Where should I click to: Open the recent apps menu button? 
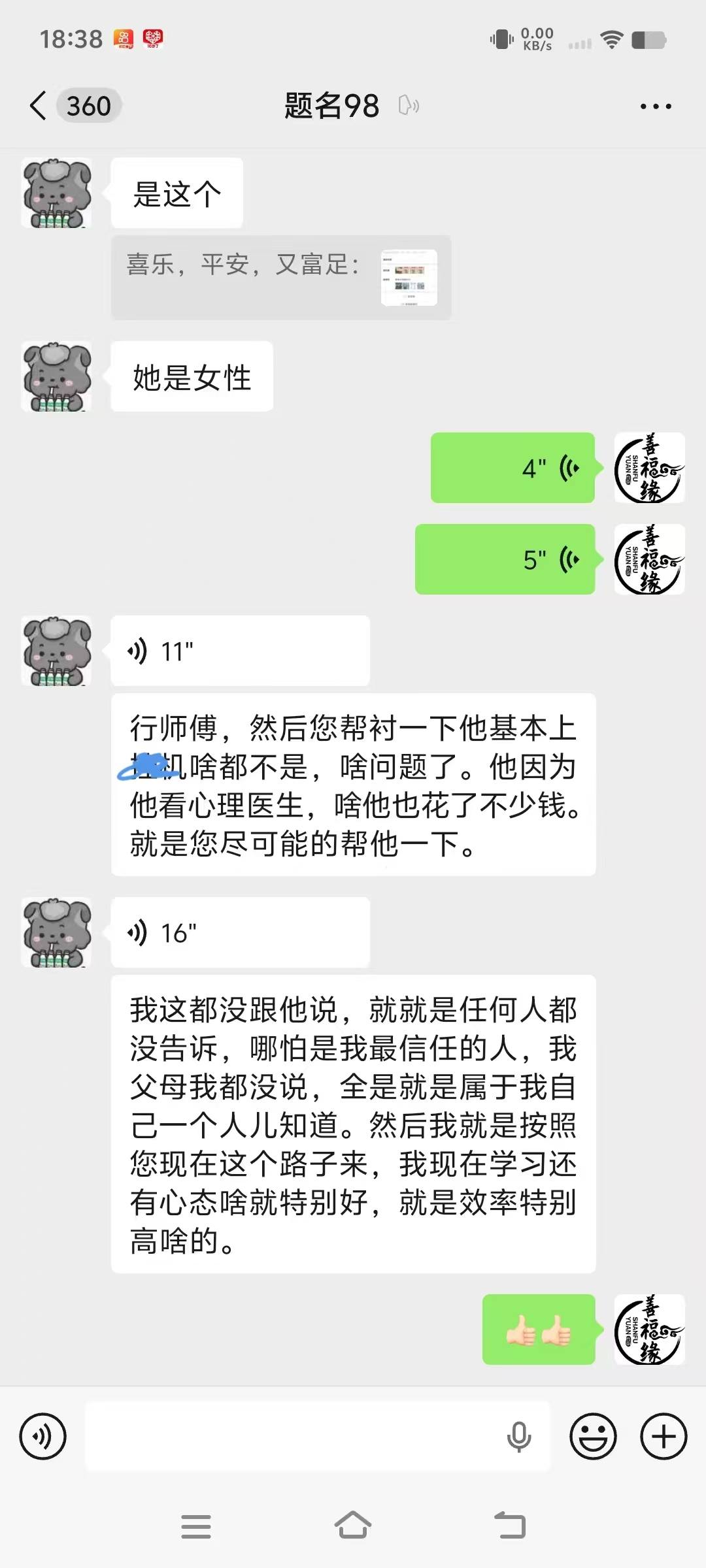click(x=195, y=1526)
